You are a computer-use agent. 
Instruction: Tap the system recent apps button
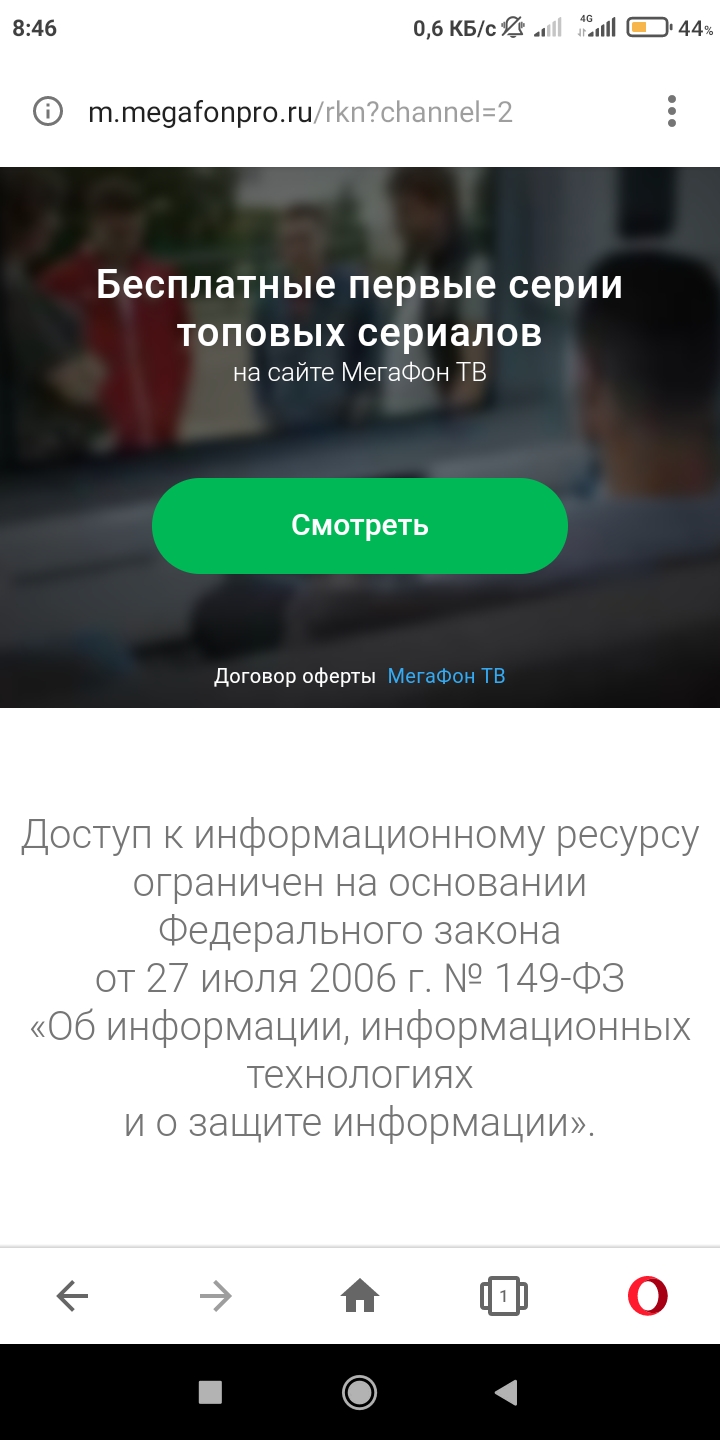pyautogui.click(x=210, y=1392)
